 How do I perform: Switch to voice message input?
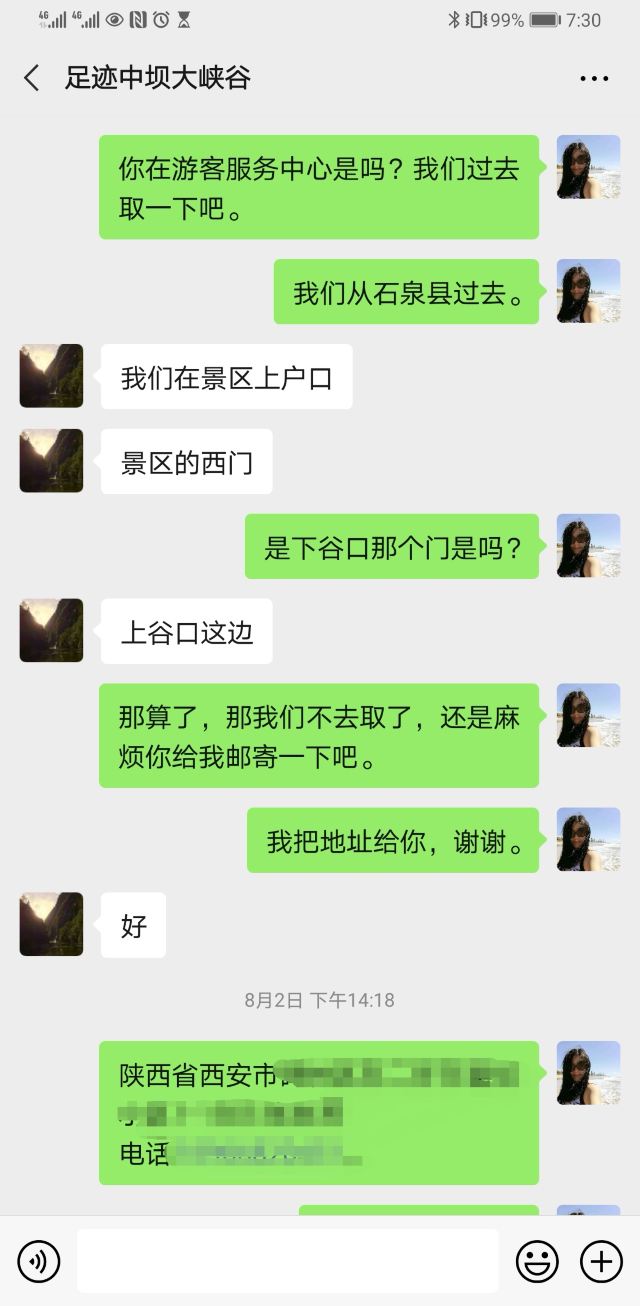coord(39,1261)
